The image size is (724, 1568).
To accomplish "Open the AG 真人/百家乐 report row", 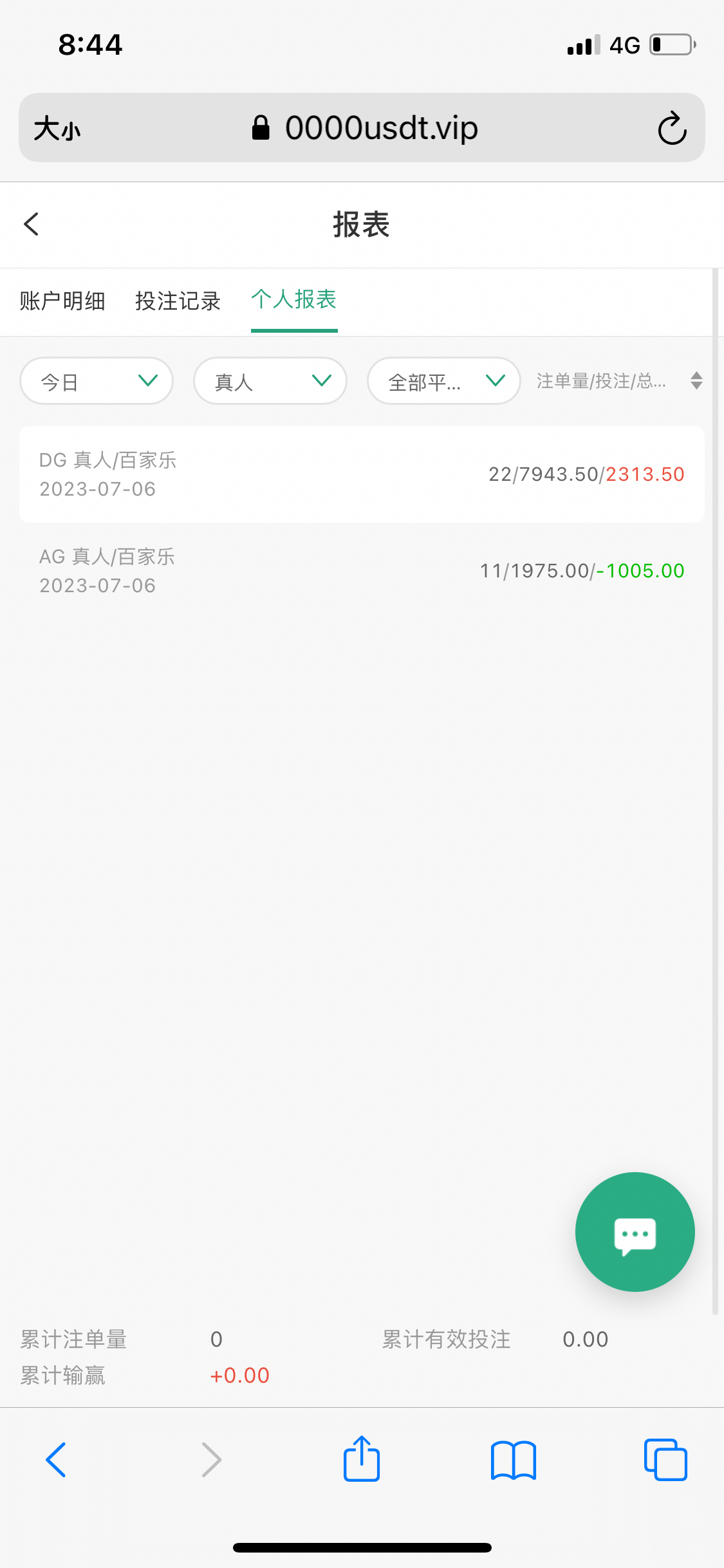I will pos(362,571).
